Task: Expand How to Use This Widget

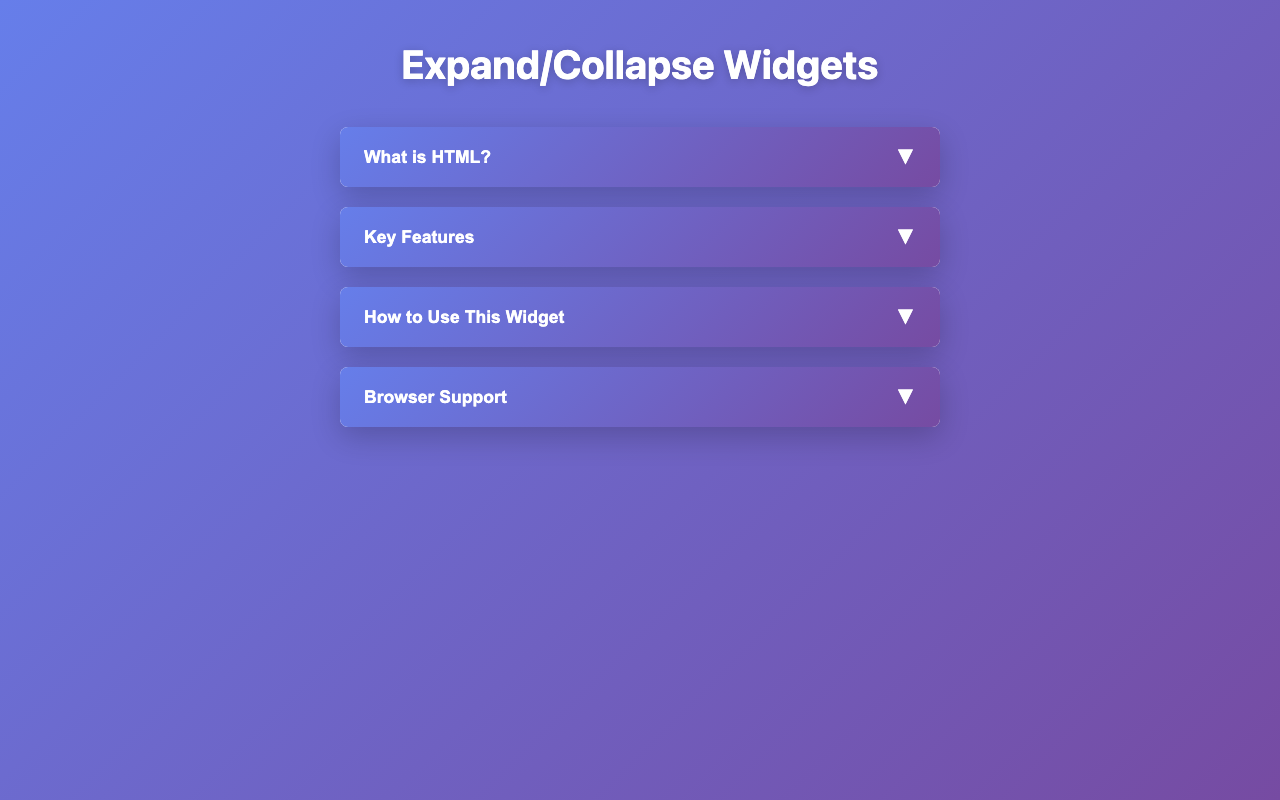Action: tap(639, 317)
